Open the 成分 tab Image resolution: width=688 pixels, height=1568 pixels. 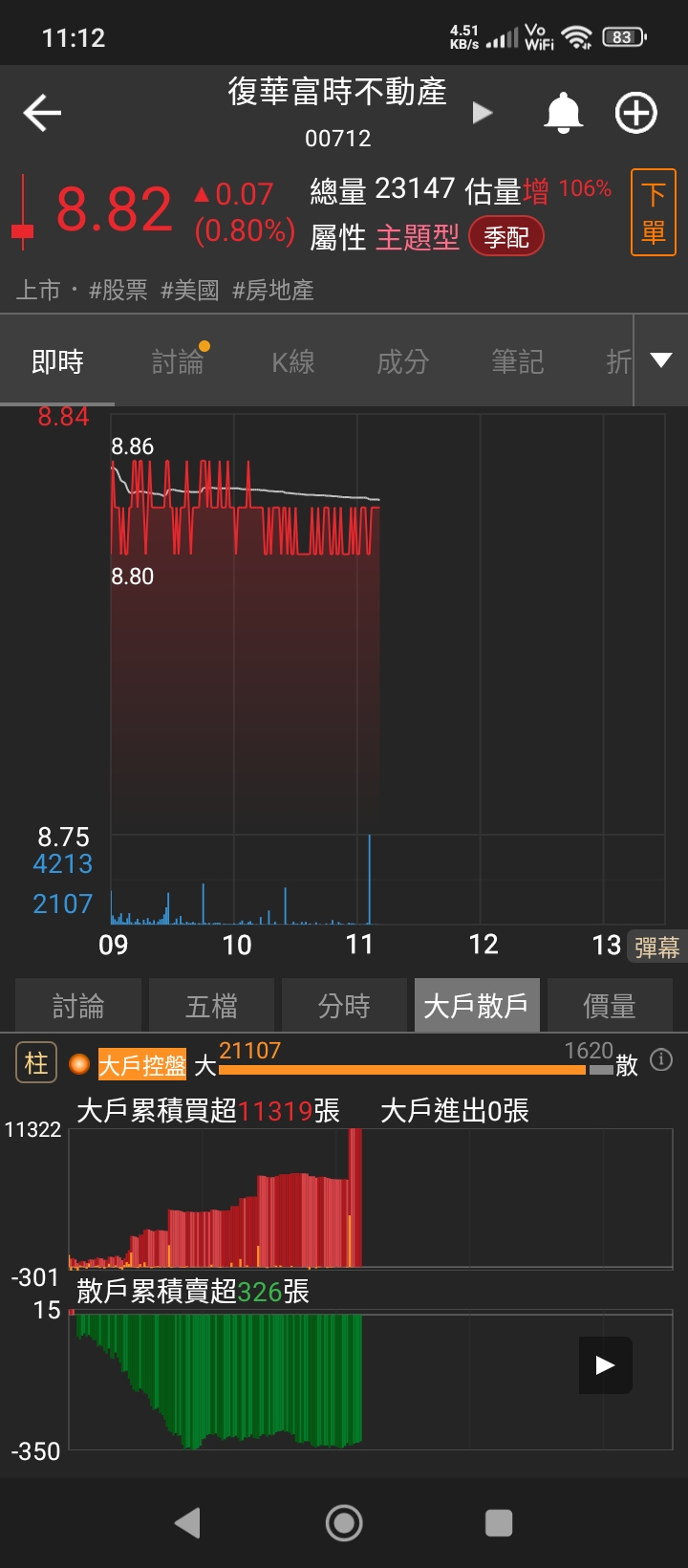click(x=402, y=361)
